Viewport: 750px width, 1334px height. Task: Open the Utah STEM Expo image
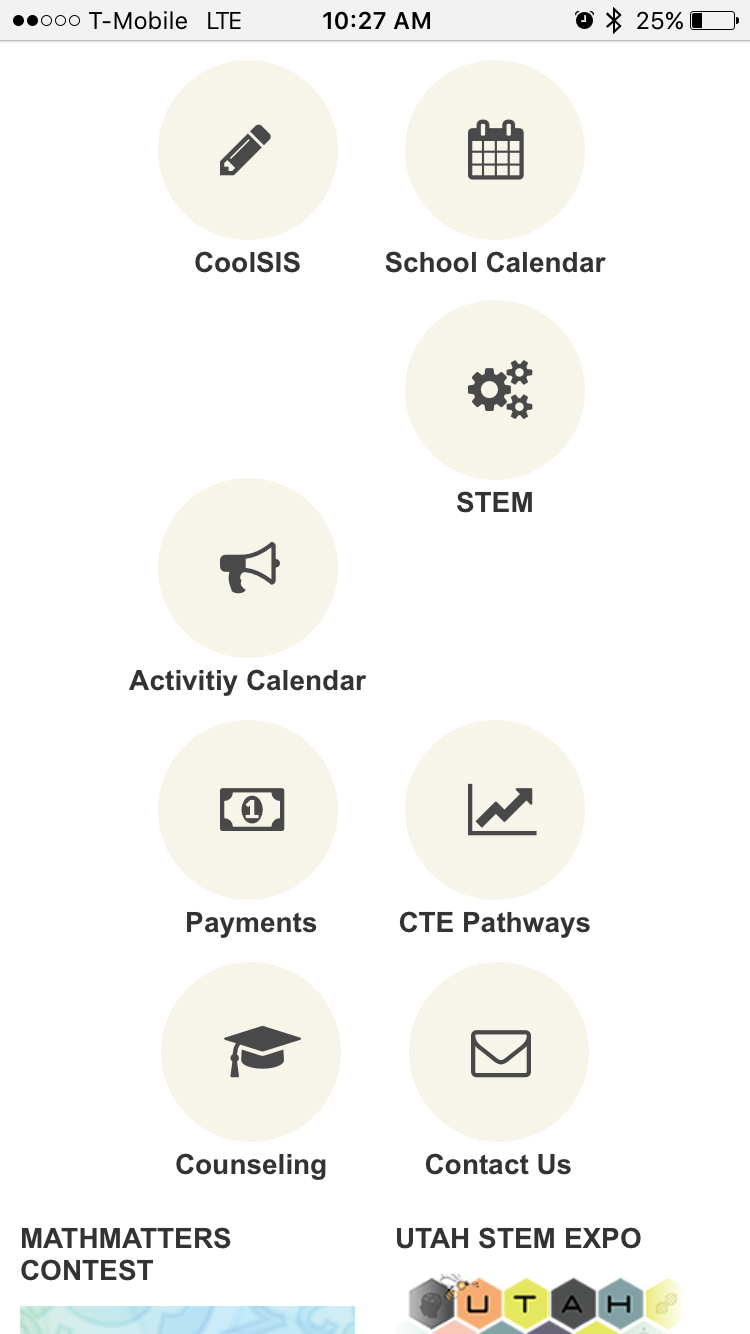click(540, 1305)
